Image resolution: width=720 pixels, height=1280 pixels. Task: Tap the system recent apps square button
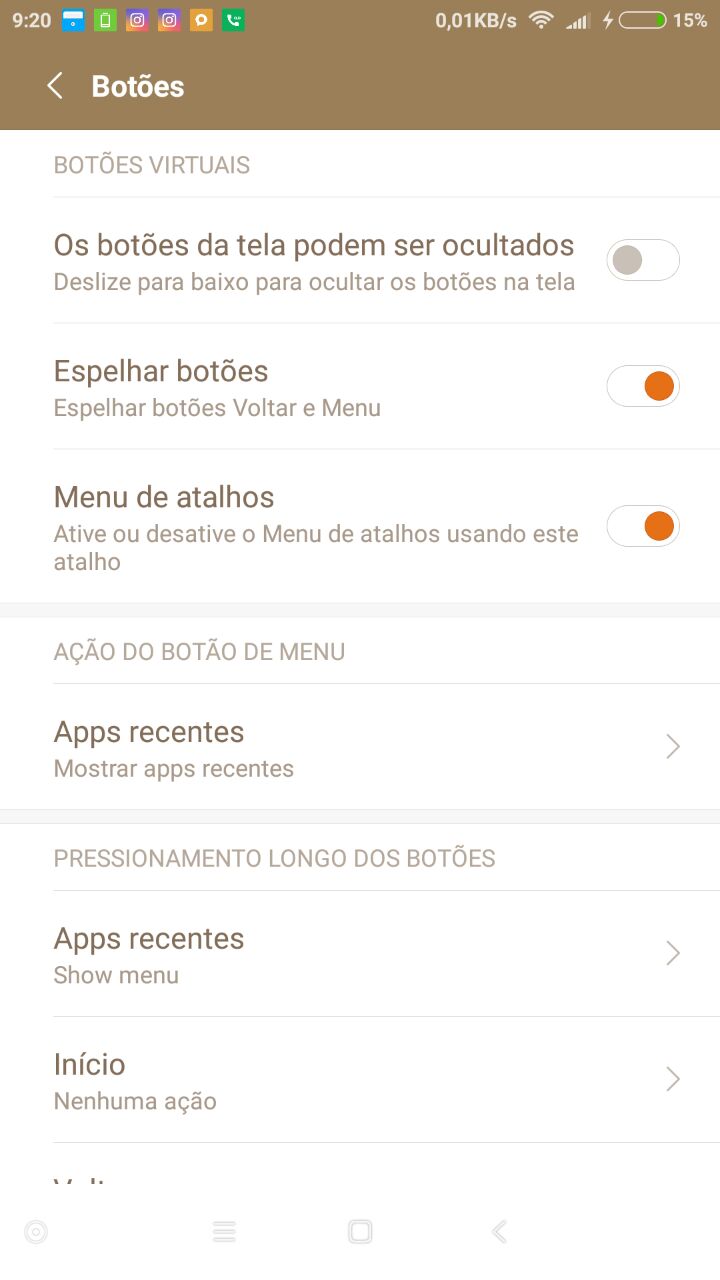[x=360, y=1232]
